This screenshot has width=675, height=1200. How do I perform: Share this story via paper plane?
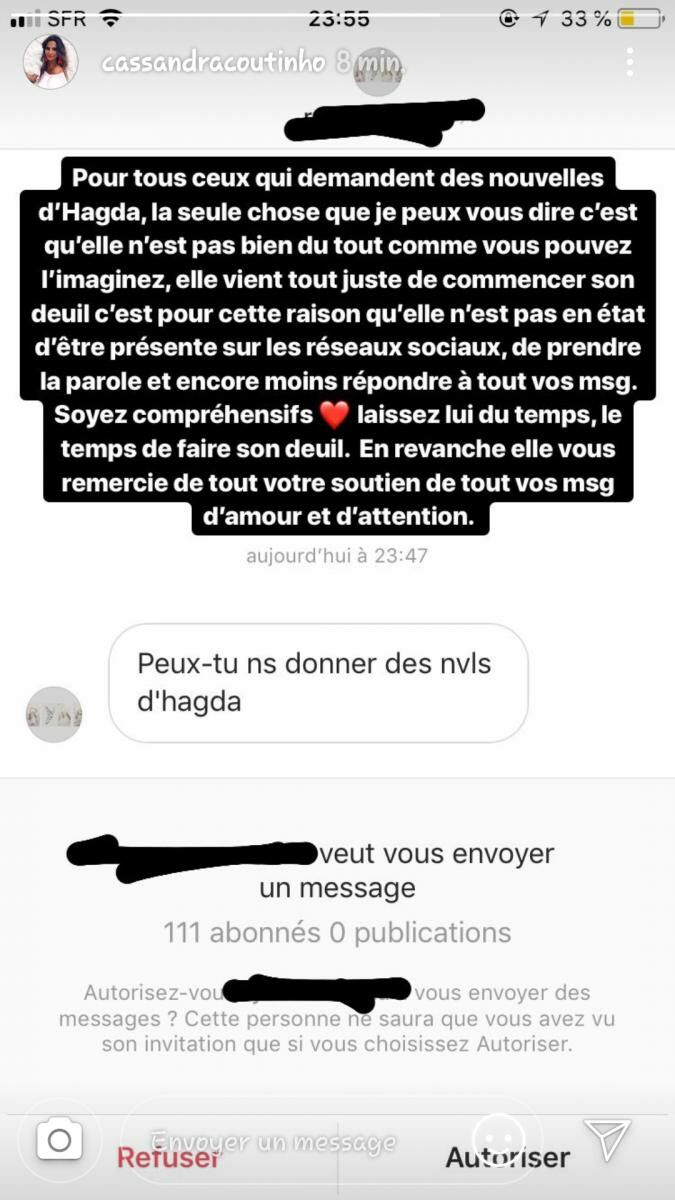pyautogui.click(x=606, y=1140)
